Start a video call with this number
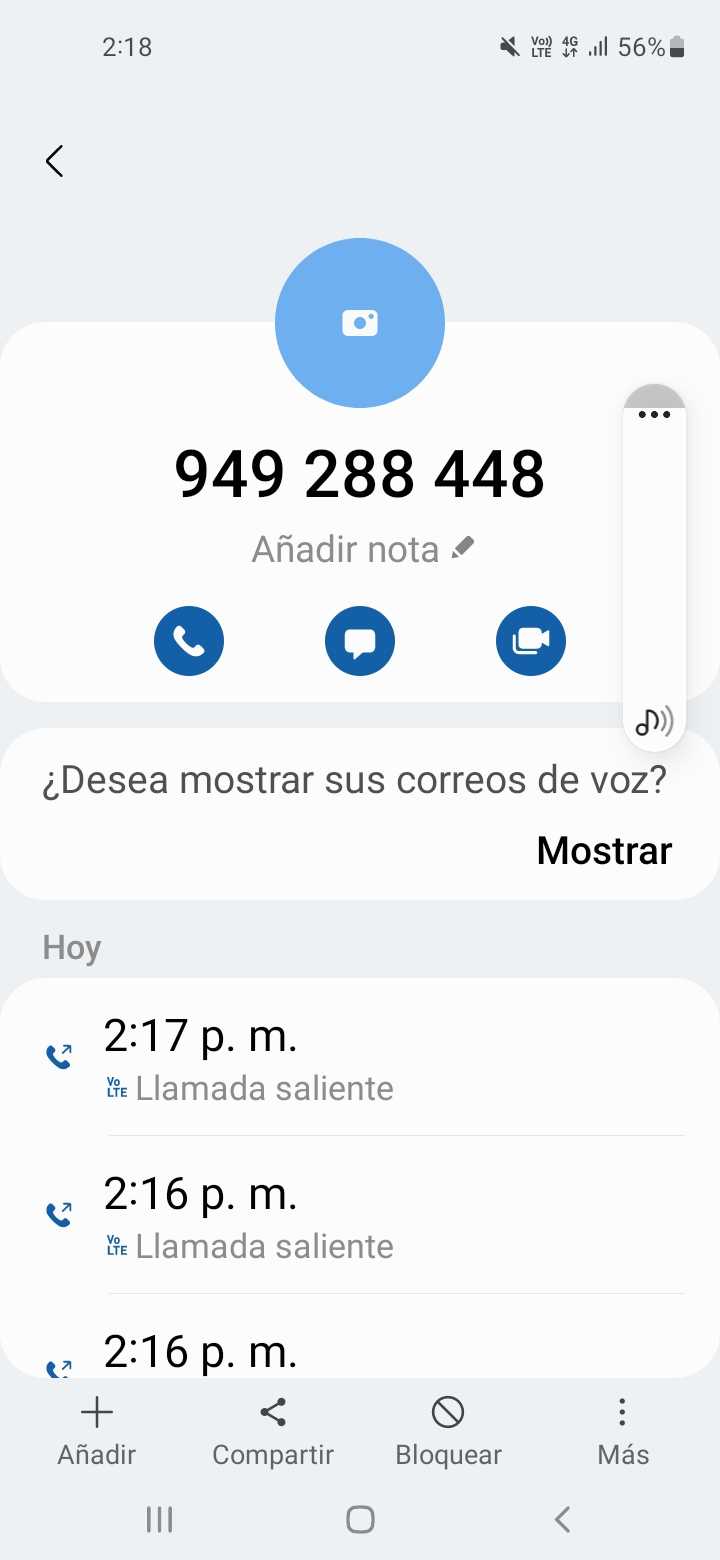The image size is (720, 1560). pos(531,641)
